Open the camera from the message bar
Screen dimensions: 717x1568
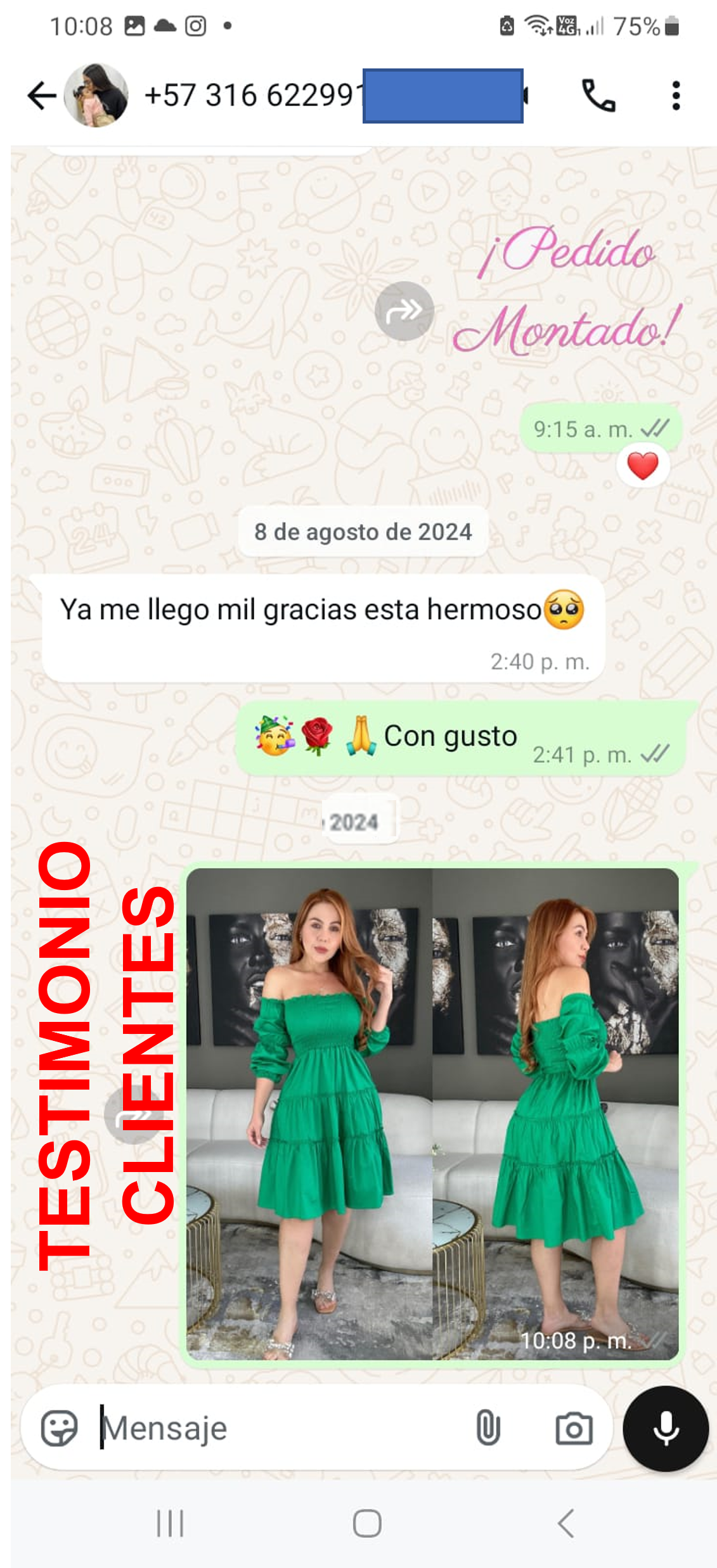point(574,1428)
